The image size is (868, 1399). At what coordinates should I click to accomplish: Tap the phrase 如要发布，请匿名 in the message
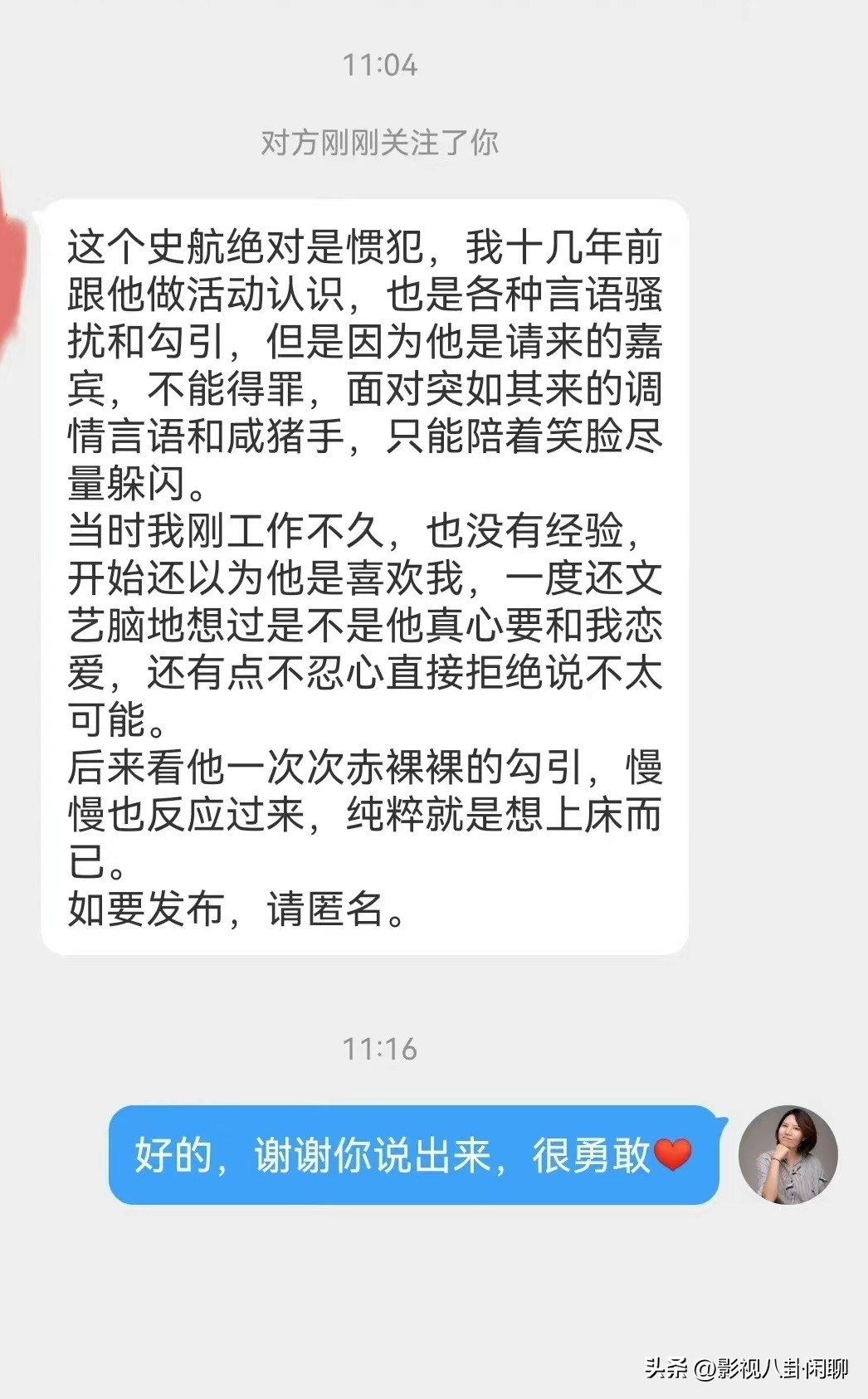(x=237, y=911)
